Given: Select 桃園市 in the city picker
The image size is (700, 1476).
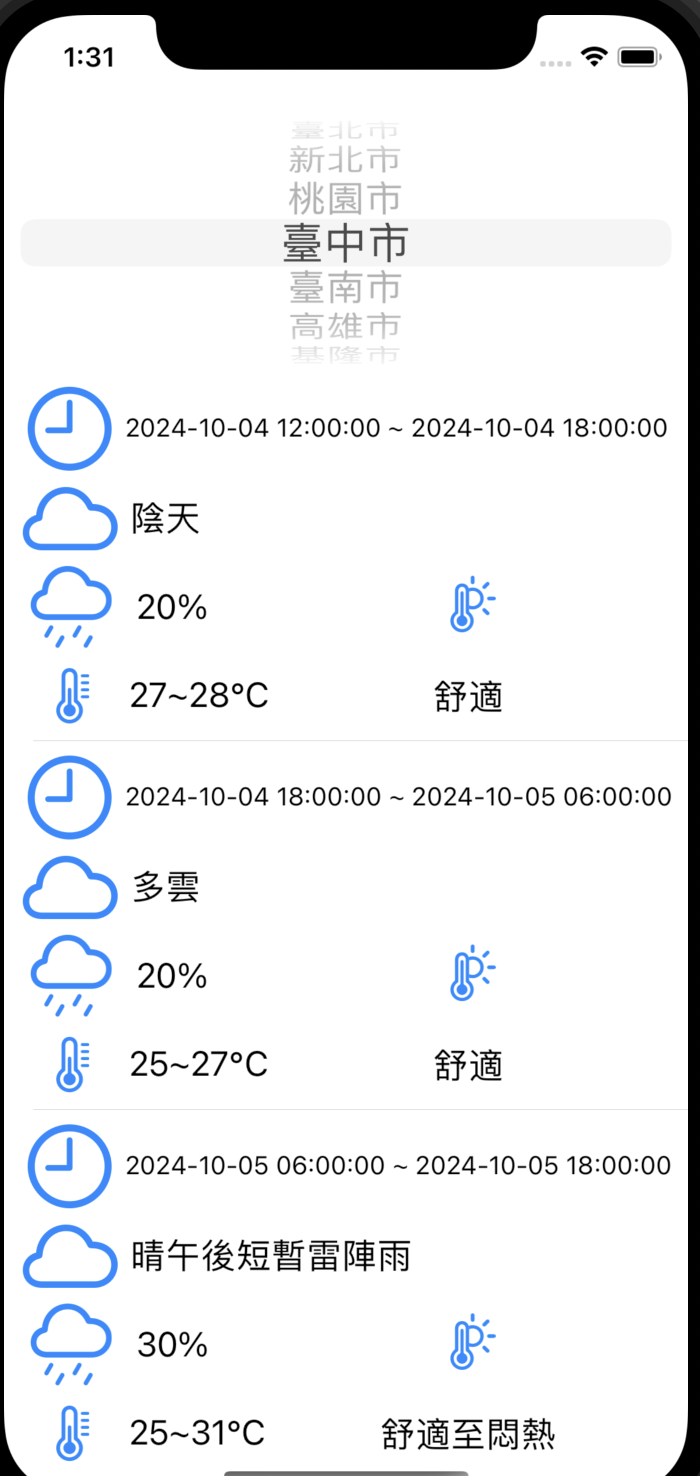Looking at the screenshot, I should 345,199.
